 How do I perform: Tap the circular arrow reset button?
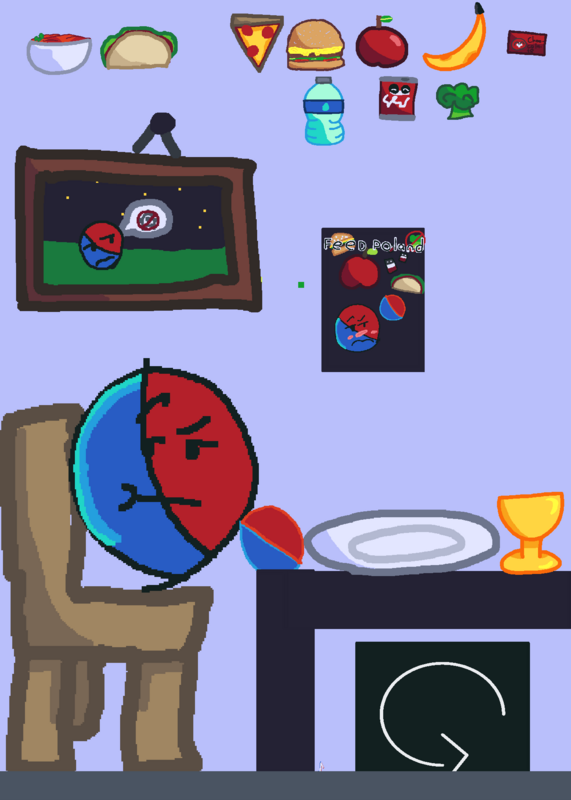[442, 707]
